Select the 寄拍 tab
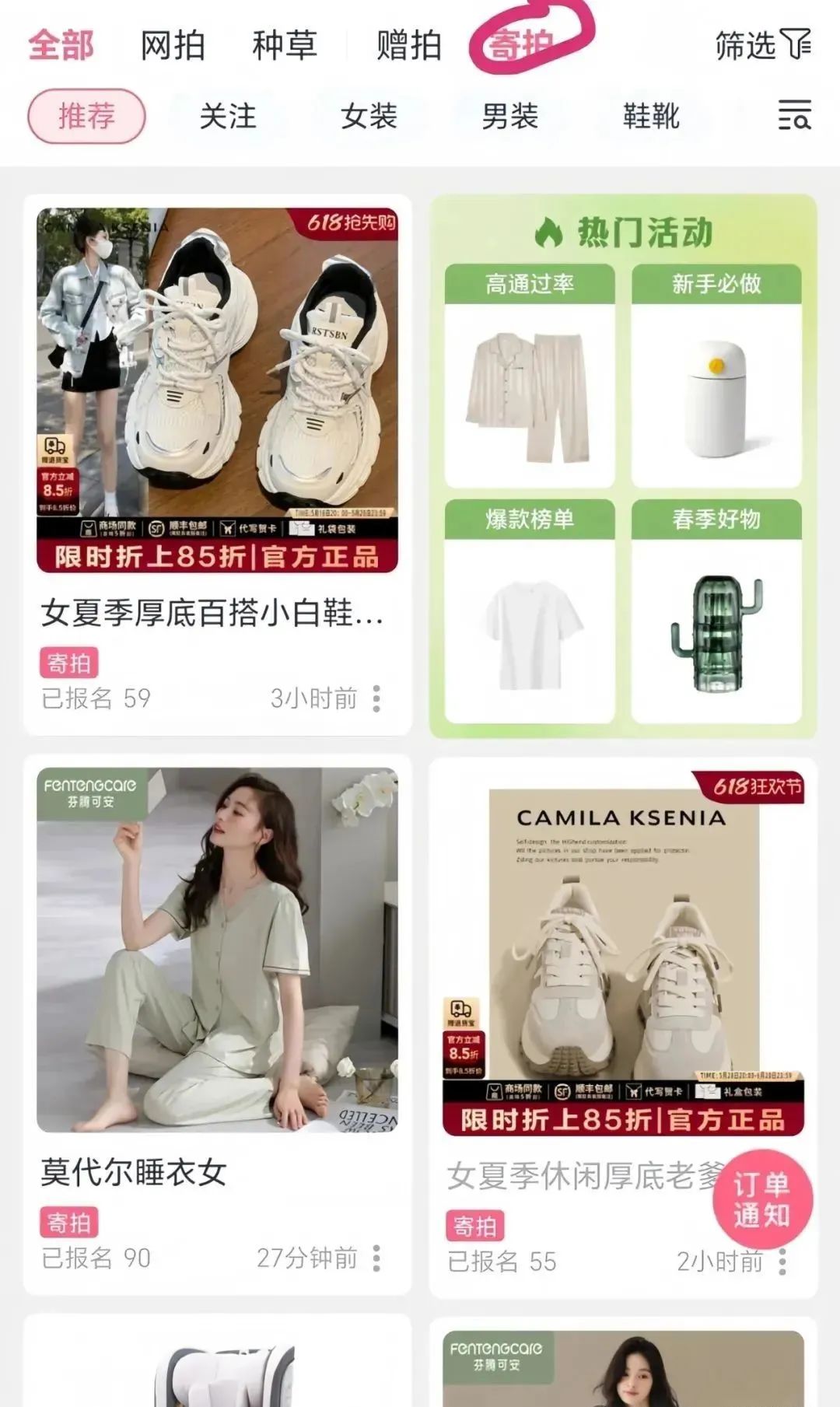Viewport: 840px width, 1407px height. (x=520, y=45)
